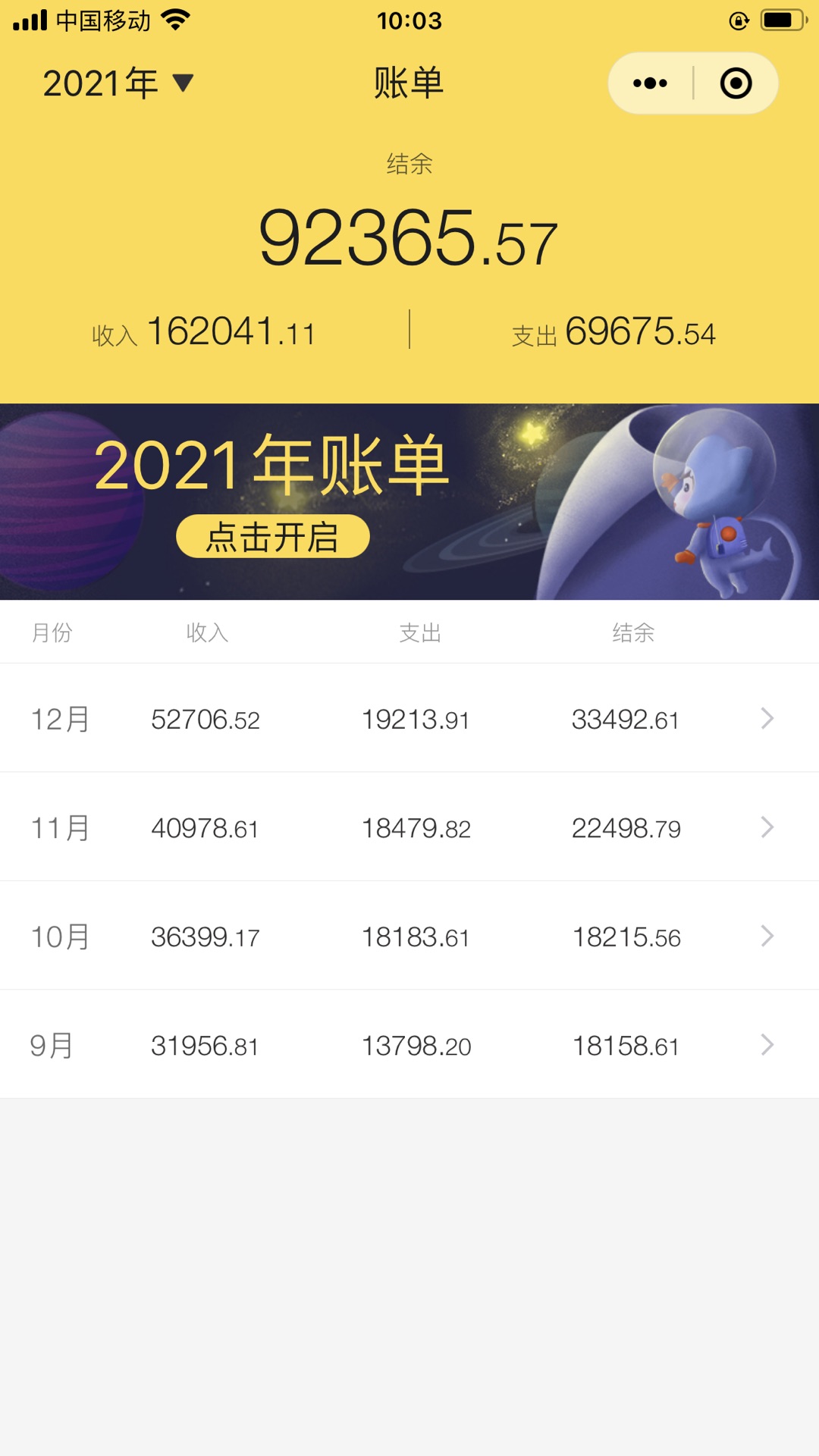The width and height of the screenshot is (819, 1456).
Task: View the 9月 monthly bill
Action: [409, 1045]
